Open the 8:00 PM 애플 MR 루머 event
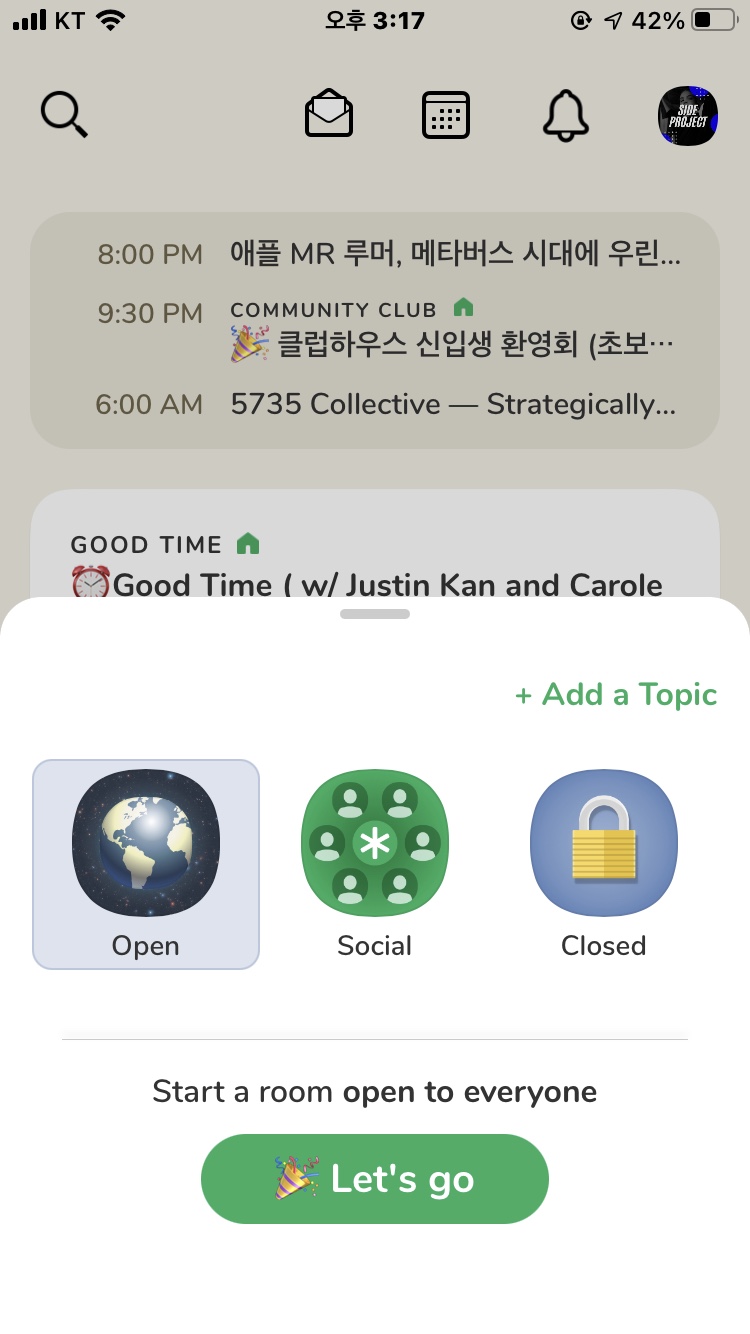The width and height of the screenshot is (750, 1334). click(x=375, y=254)
